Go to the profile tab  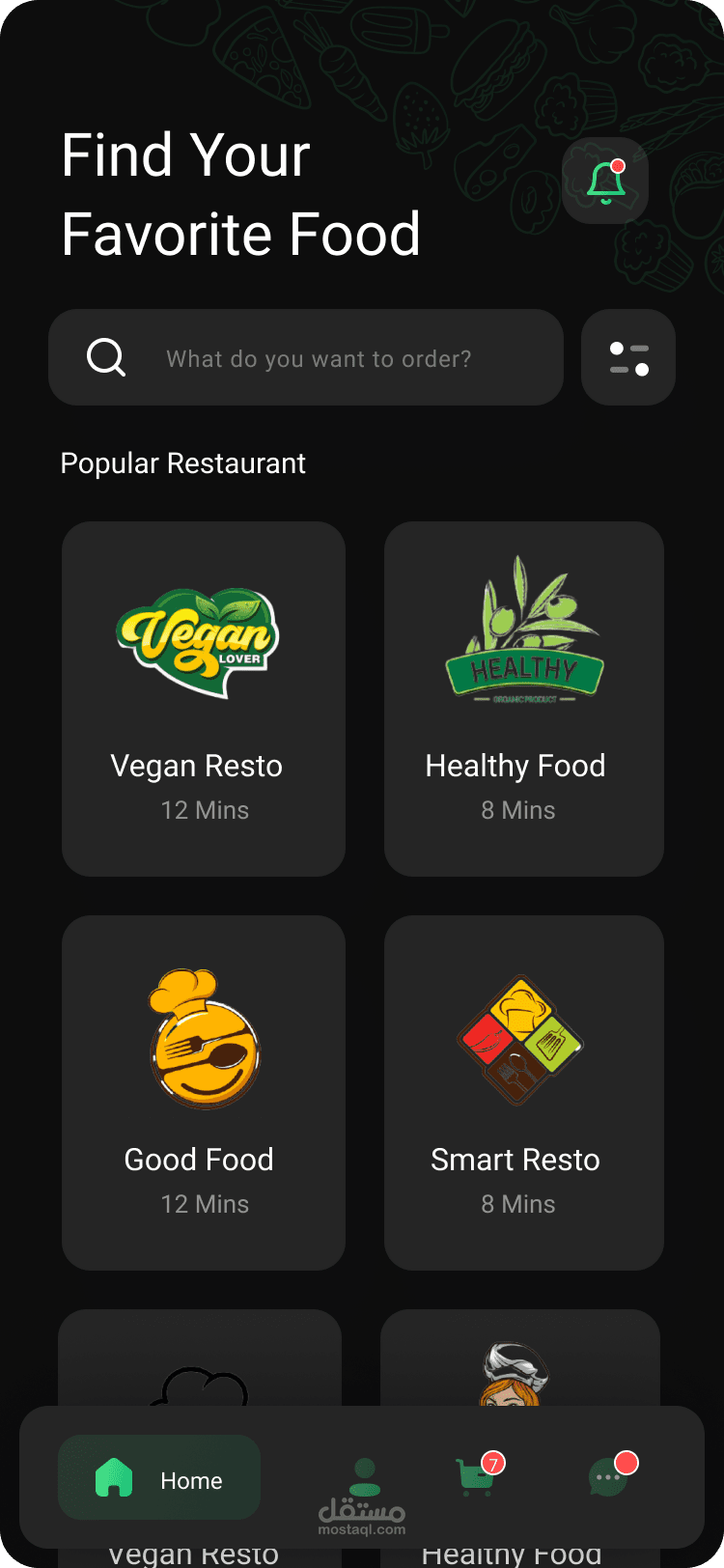tap(364, 1477)
